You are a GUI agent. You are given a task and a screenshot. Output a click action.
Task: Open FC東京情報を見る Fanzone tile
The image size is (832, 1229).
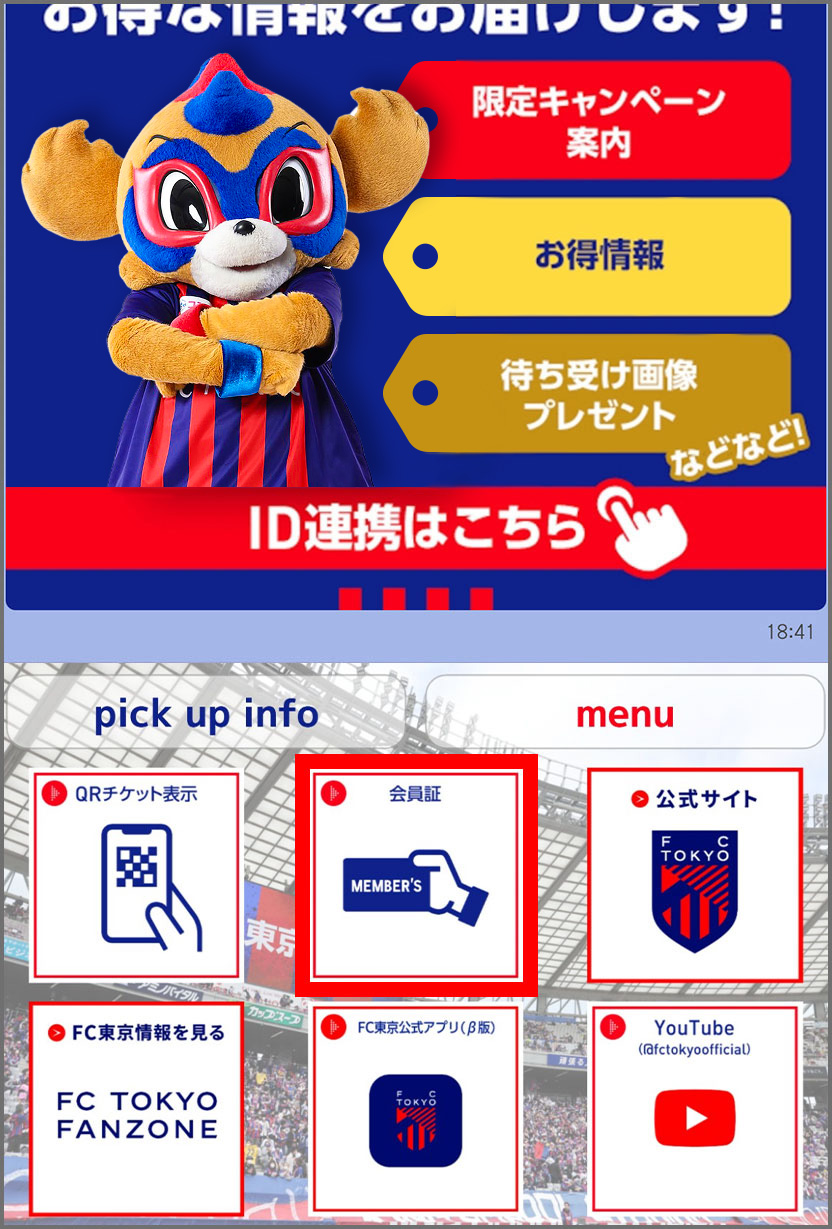point(136,1108)
